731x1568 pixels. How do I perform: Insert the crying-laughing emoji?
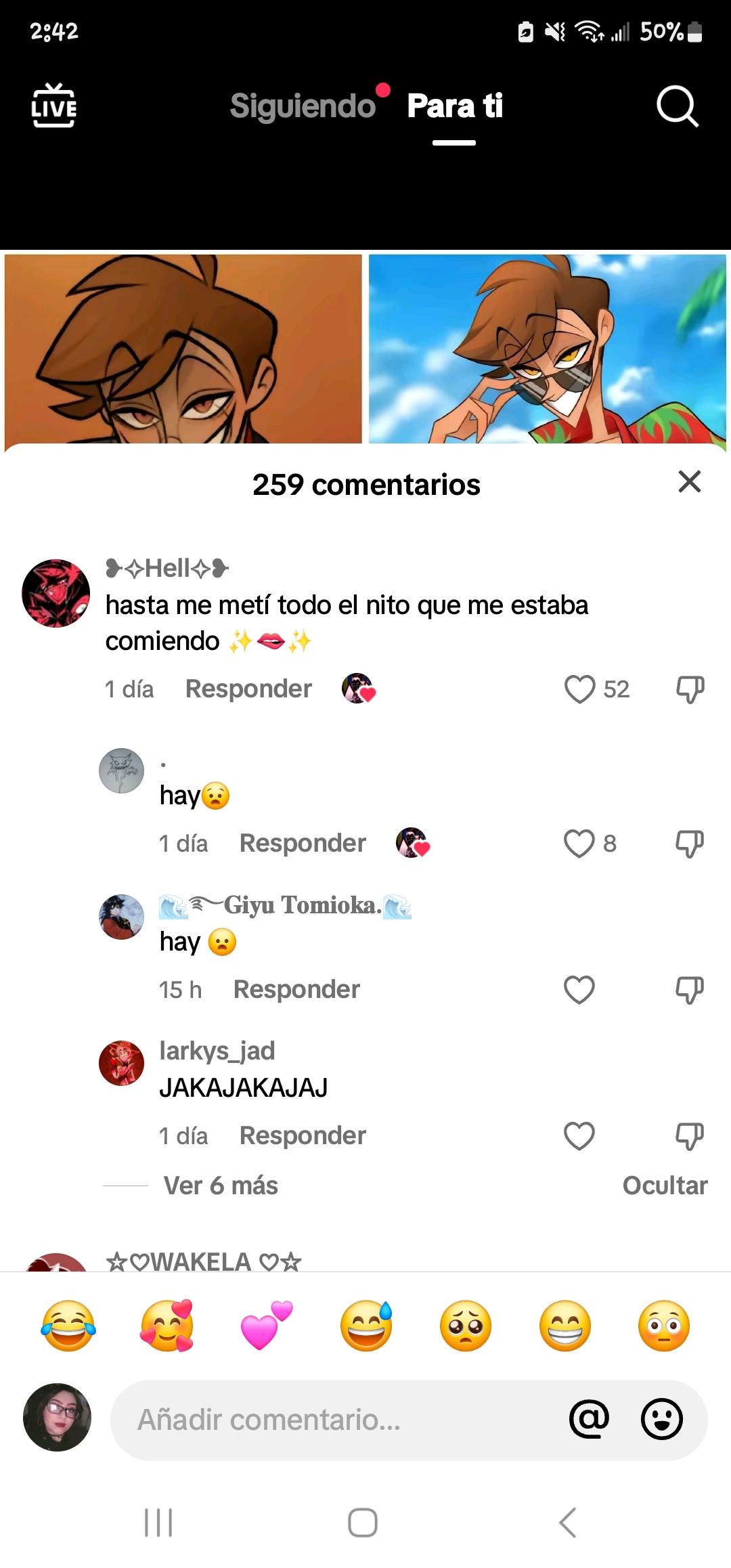68,1326
